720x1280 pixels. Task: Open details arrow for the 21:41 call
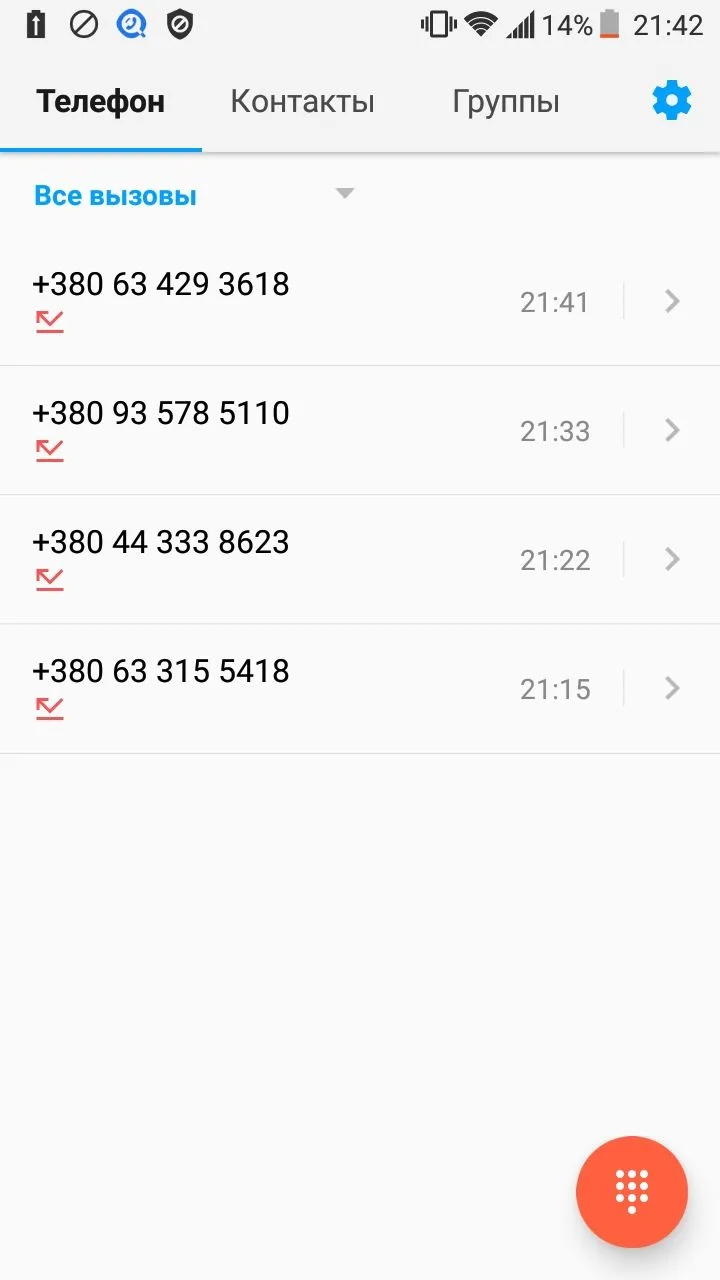[673, 301]
